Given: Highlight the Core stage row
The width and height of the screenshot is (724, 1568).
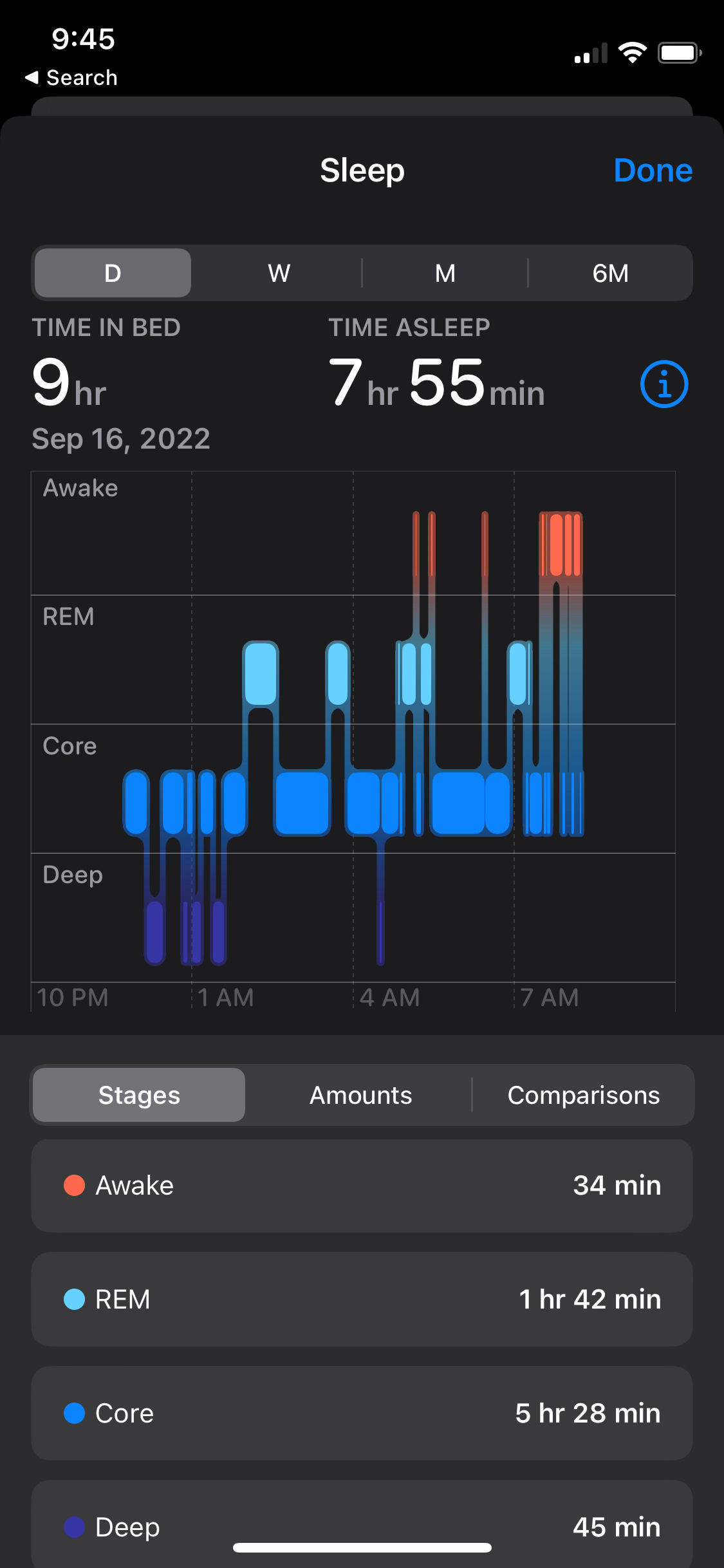Looking at the screenshot, I should tap(362, 1414).
